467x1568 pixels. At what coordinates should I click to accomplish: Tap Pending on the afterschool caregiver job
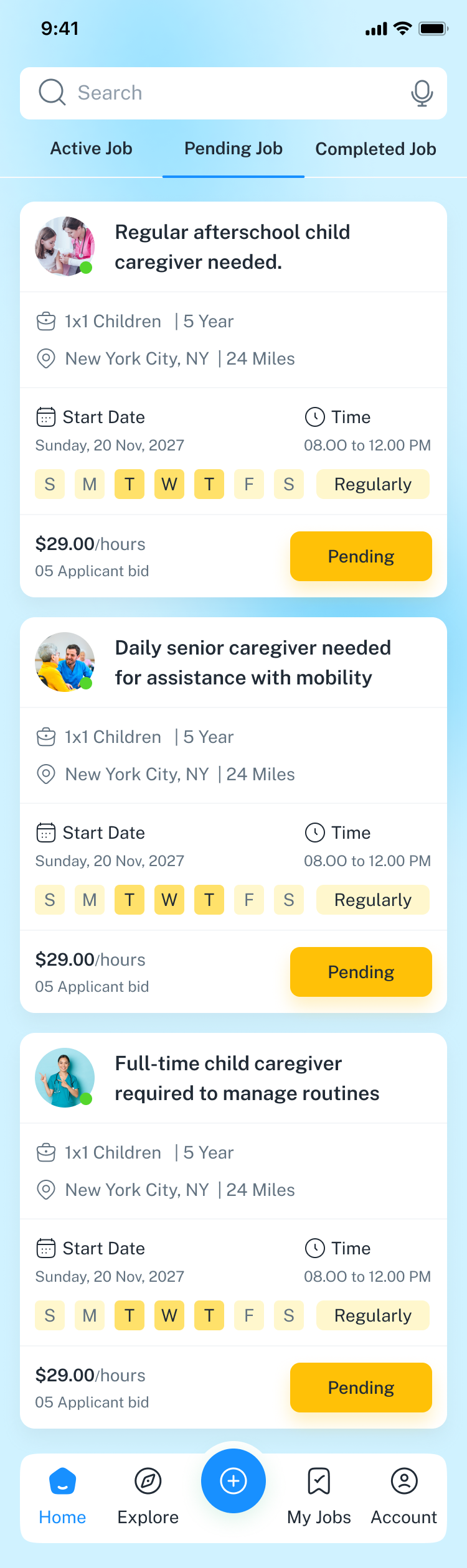[361, 556]
